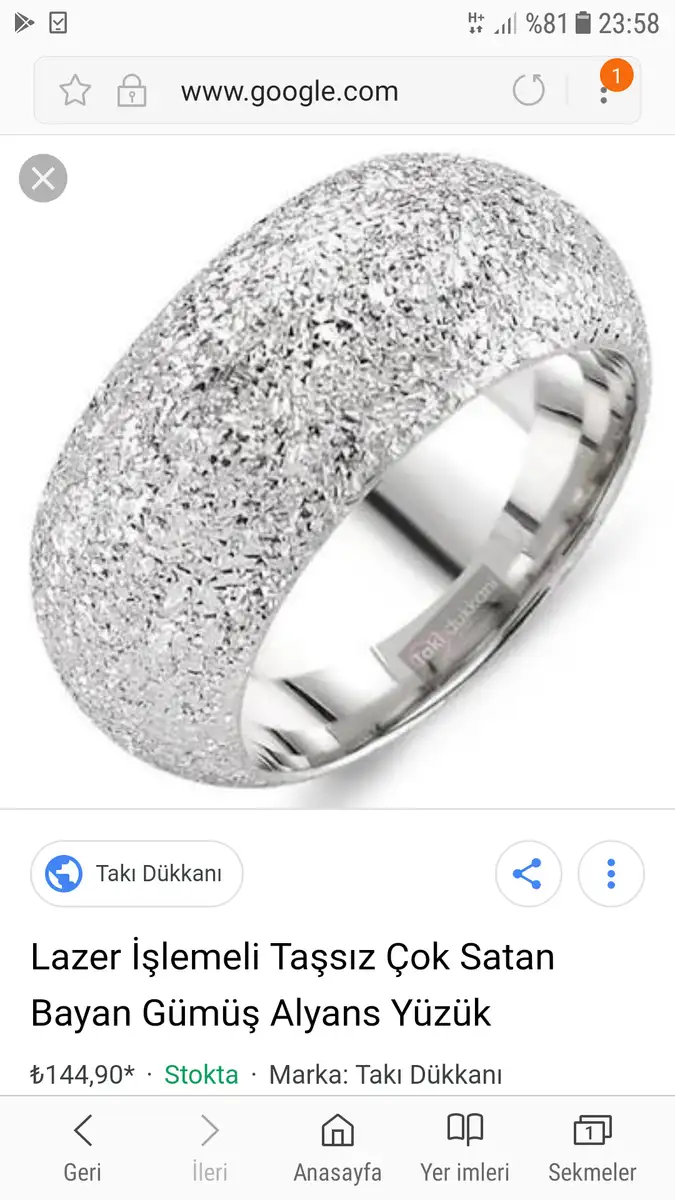The width and height of the screenshot is (675, 1200).
Task: Open more options for this image
Action: coord(610,874)
